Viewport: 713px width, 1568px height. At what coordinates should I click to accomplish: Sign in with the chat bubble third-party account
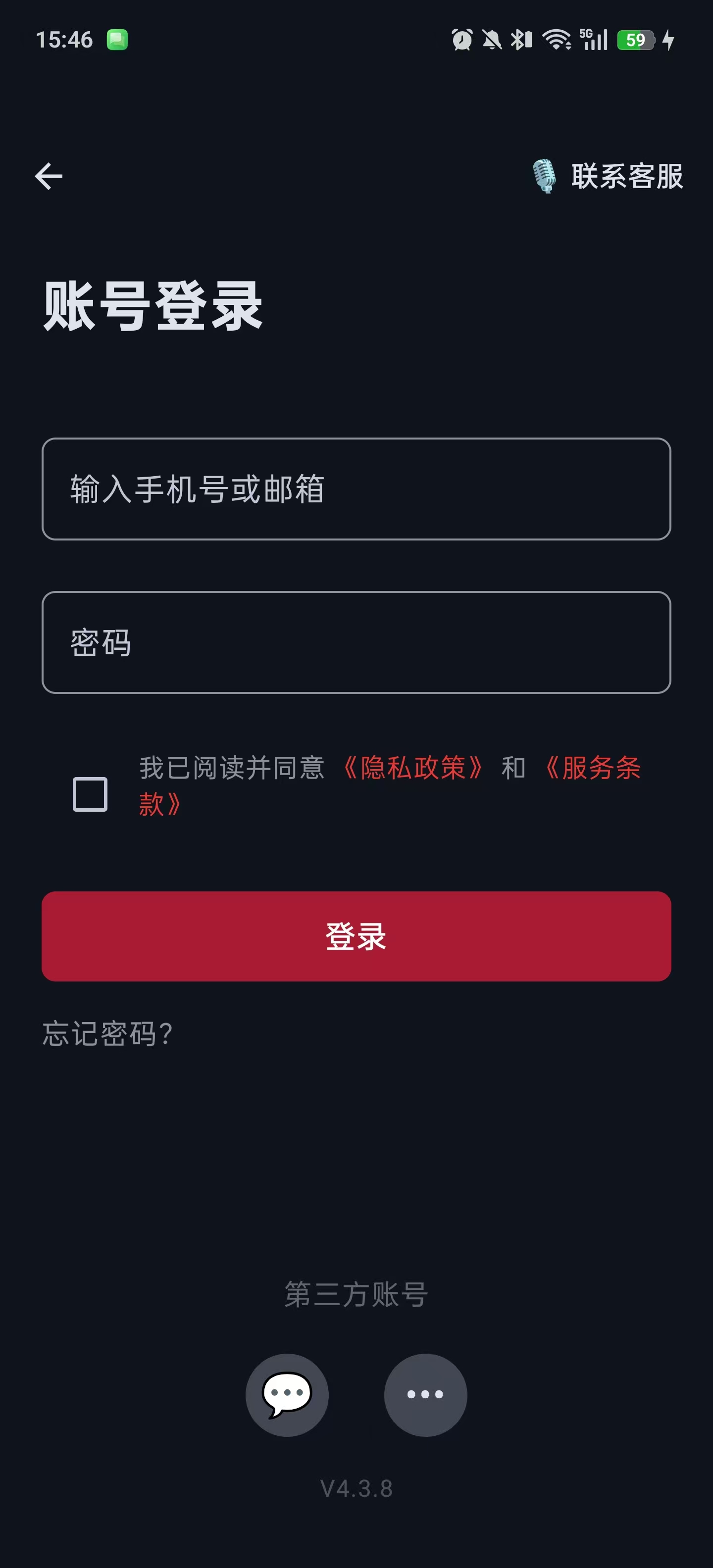tap(287, 1395)
